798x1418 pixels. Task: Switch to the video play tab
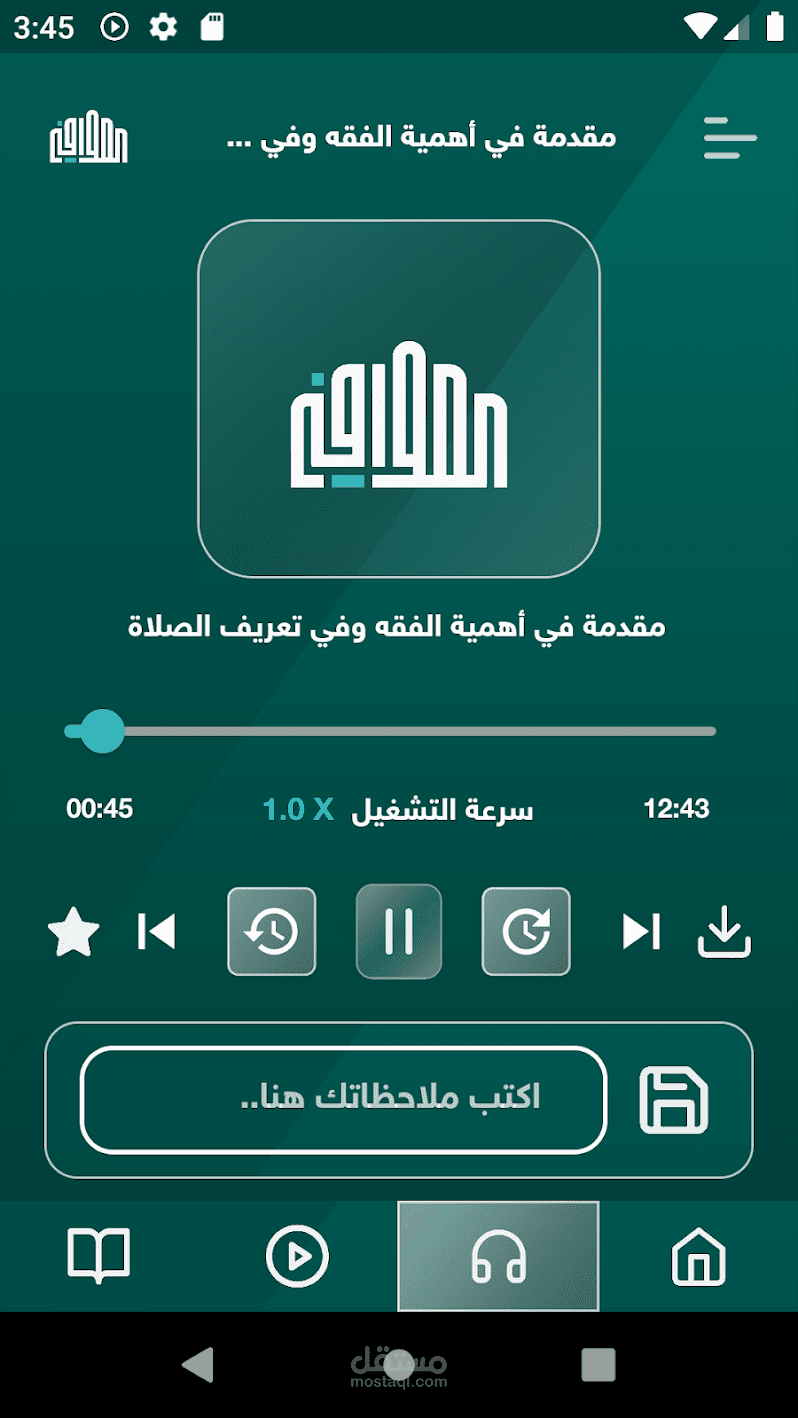[298, 1256]
